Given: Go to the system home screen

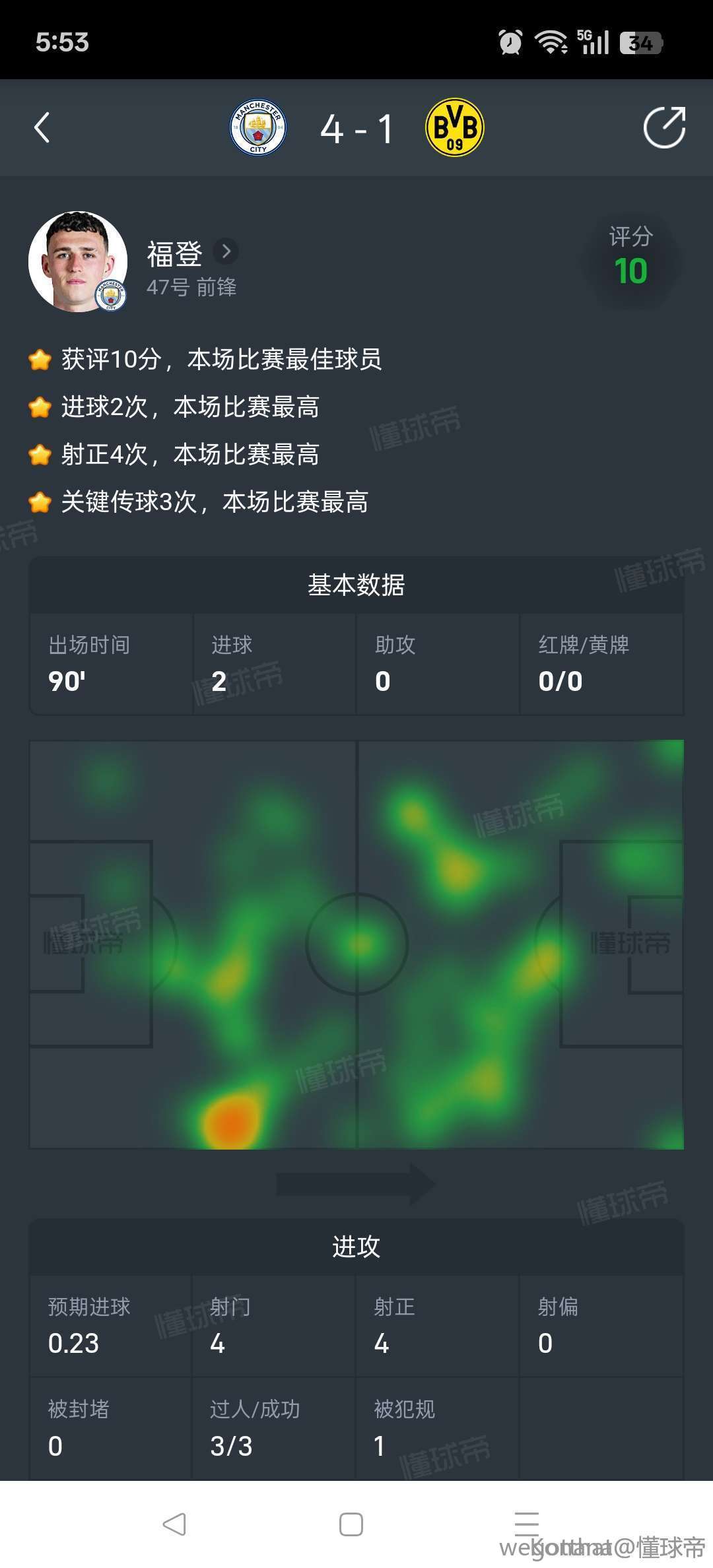Looking at the screenshot, I should (351, 1524).
